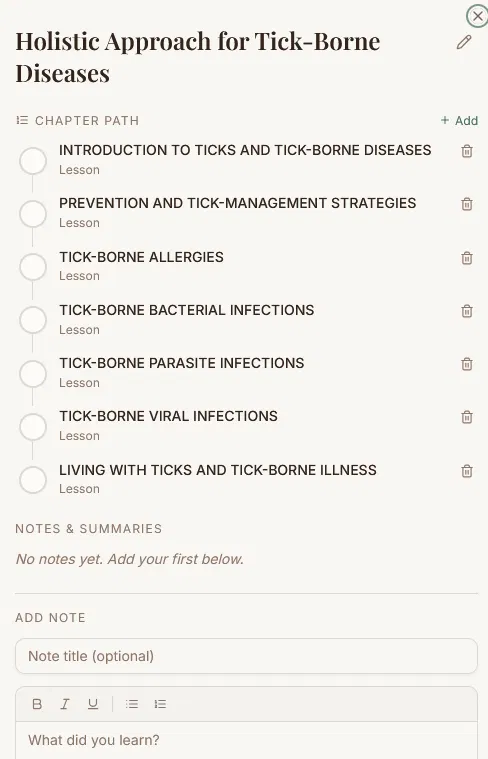
Task: Toggle italic in the note editor
Action: point(65,704)
